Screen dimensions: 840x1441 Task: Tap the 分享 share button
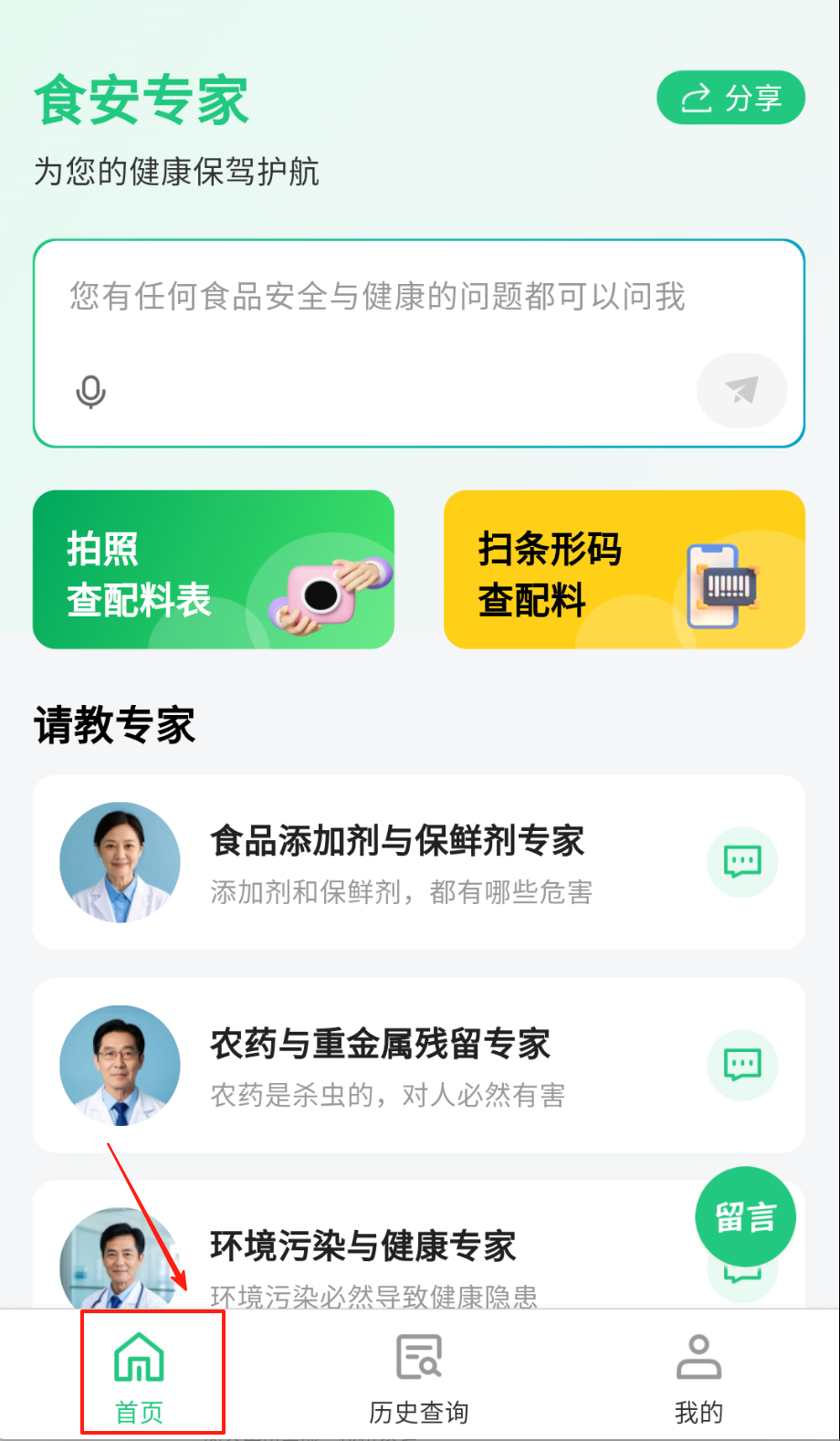tap(730, 98)
